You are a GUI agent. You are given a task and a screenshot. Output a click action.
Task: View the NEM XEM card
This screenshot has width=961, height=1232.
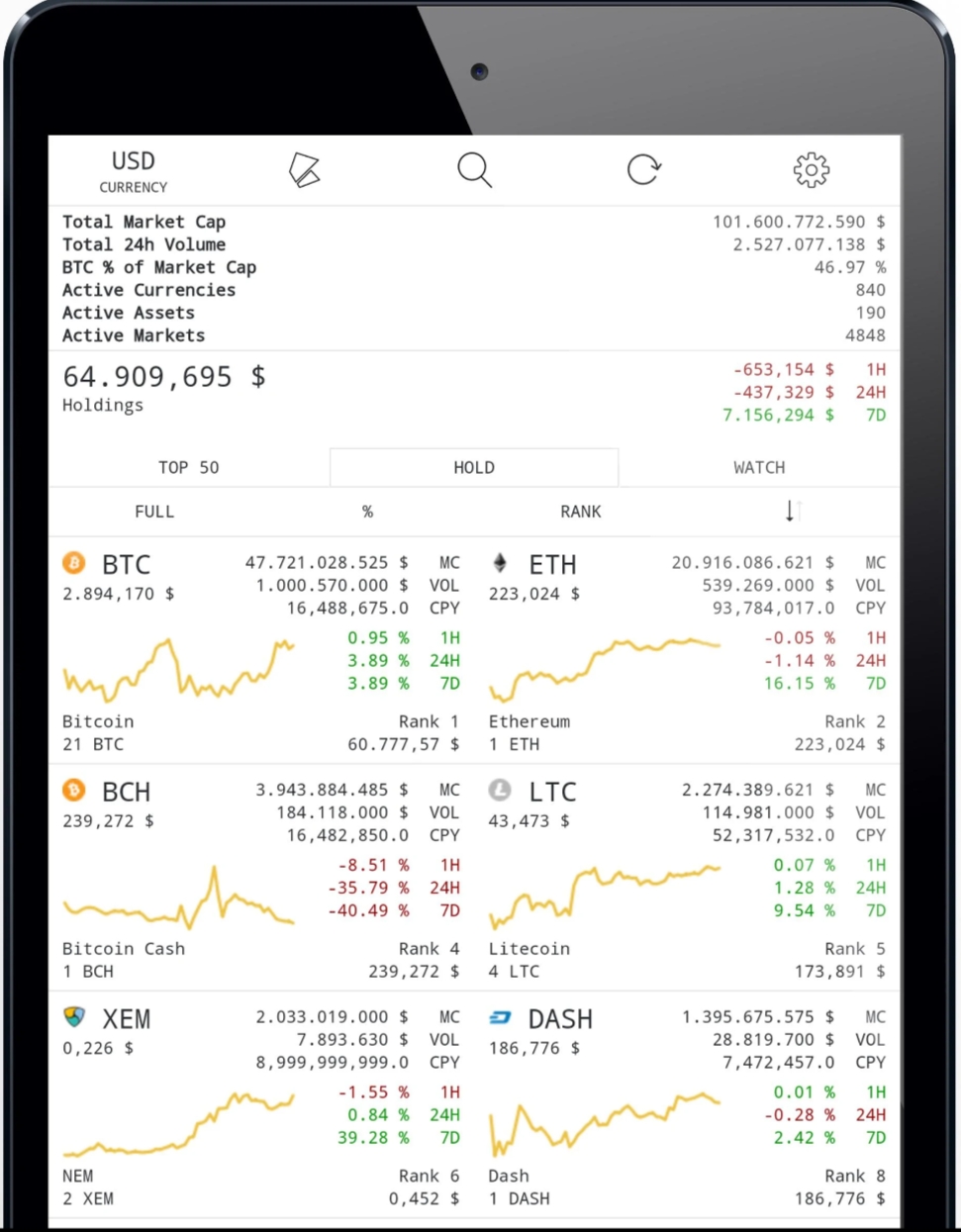[x=261, y=1106]
